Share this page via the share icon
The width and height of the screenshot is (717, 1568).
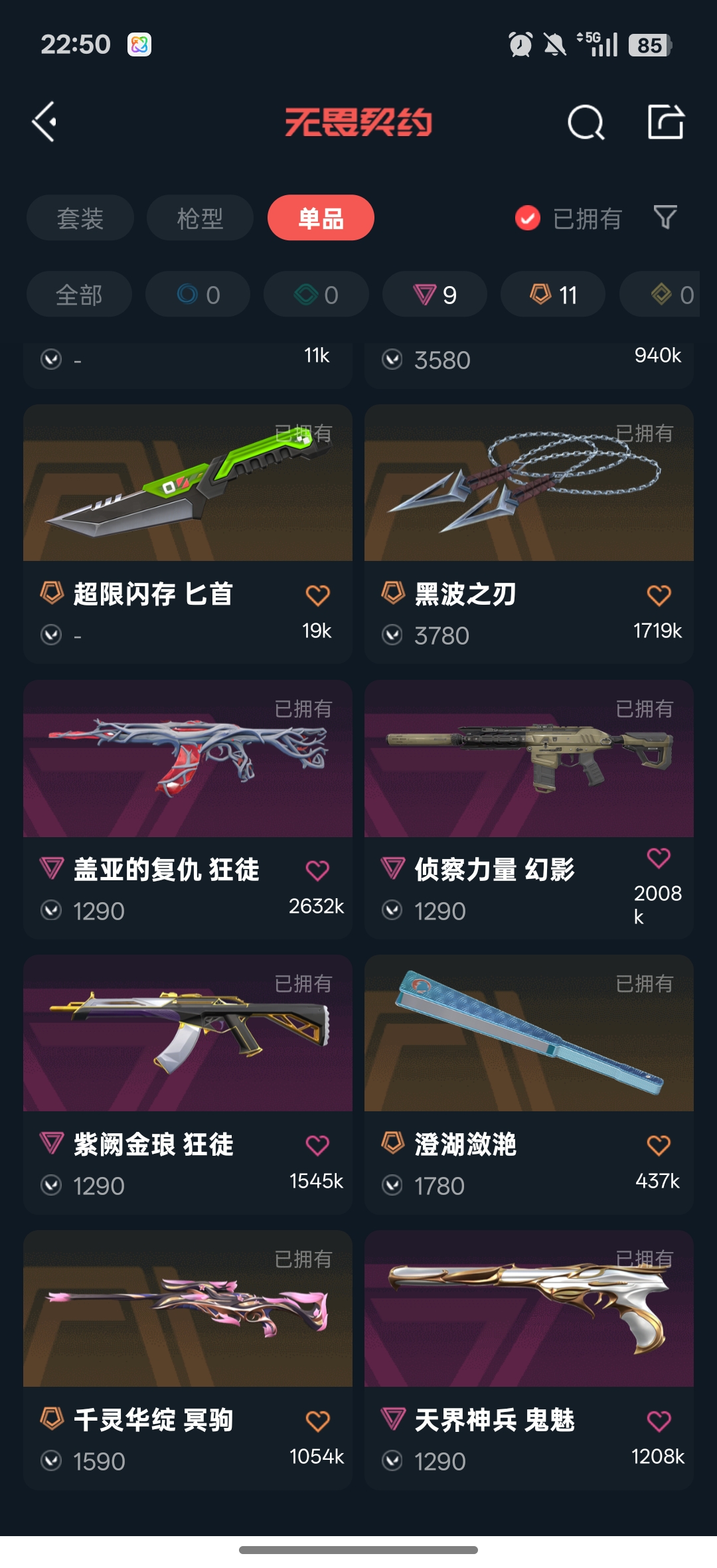[665, 122]
